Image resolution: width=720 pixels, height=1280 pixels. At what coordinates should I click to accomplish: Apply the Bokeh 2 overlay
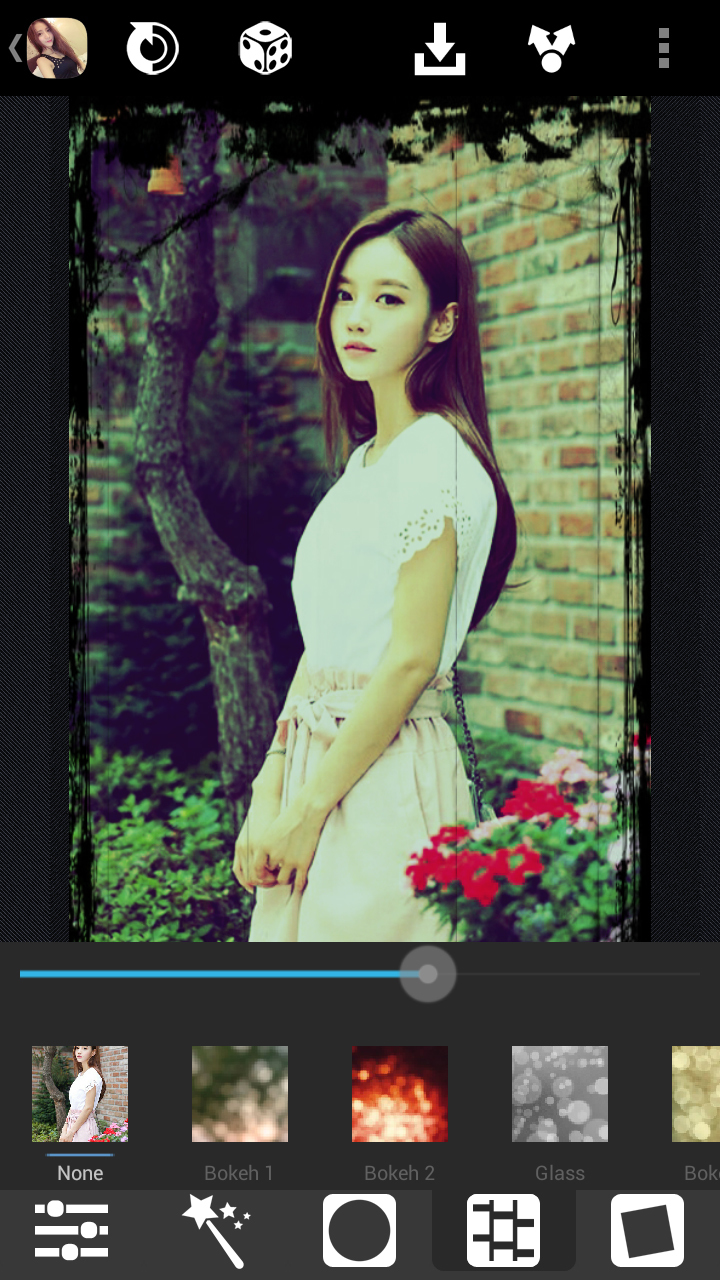pyautogui.click(x=400, y=1094)
